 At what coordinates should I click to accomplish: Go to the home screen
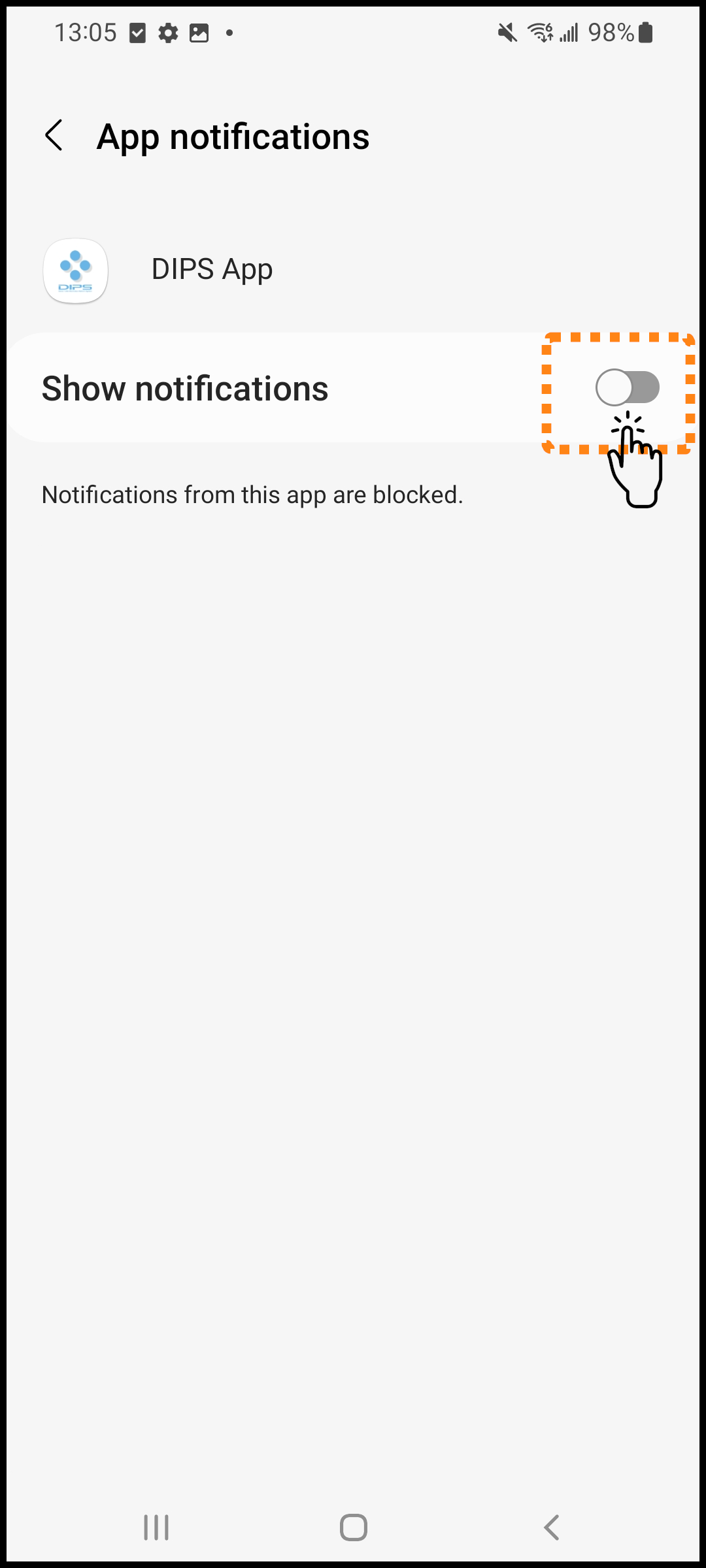point(353,1527)
